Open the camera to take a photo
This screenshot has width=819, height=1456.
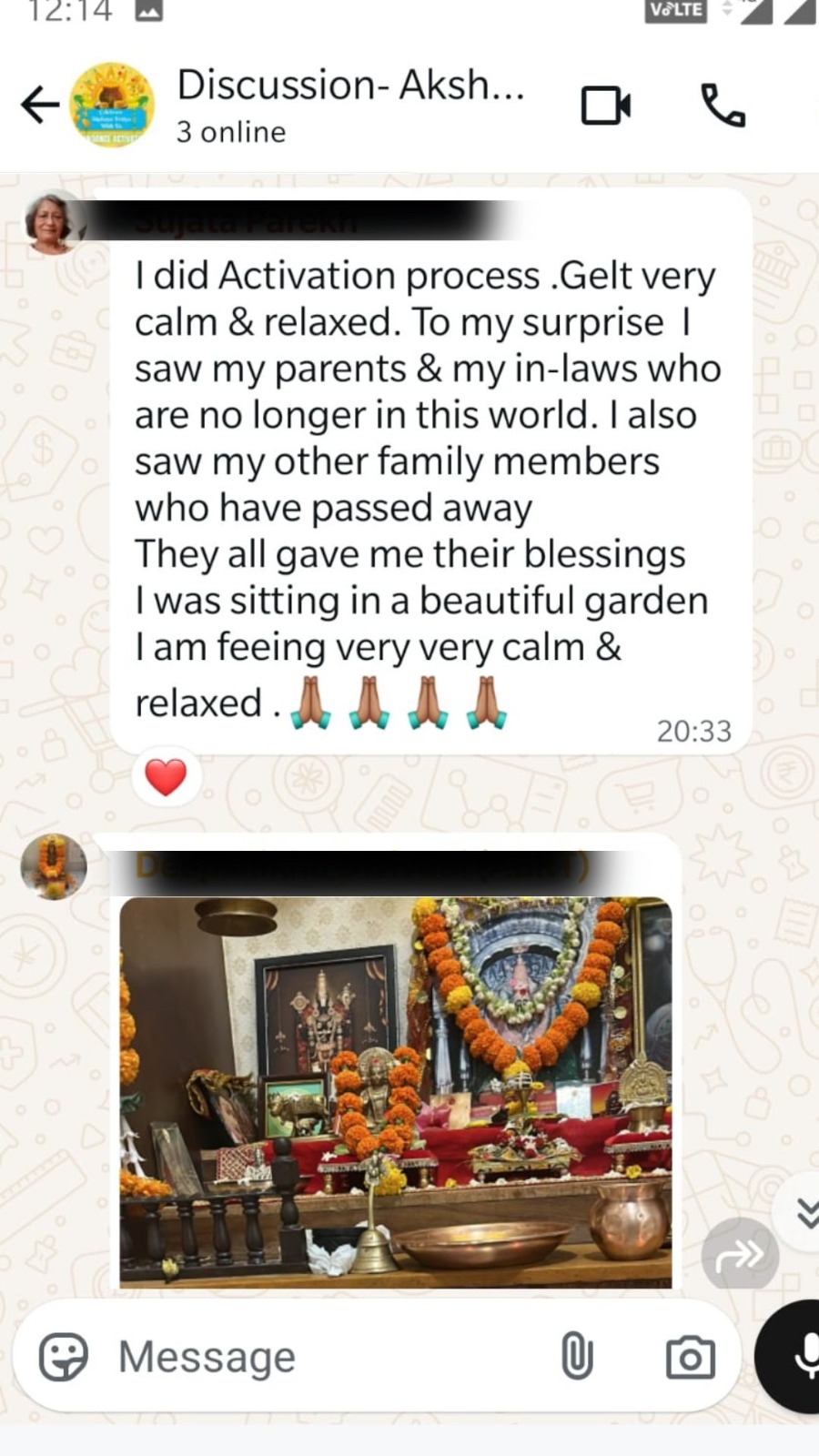tap(691, 1358)
